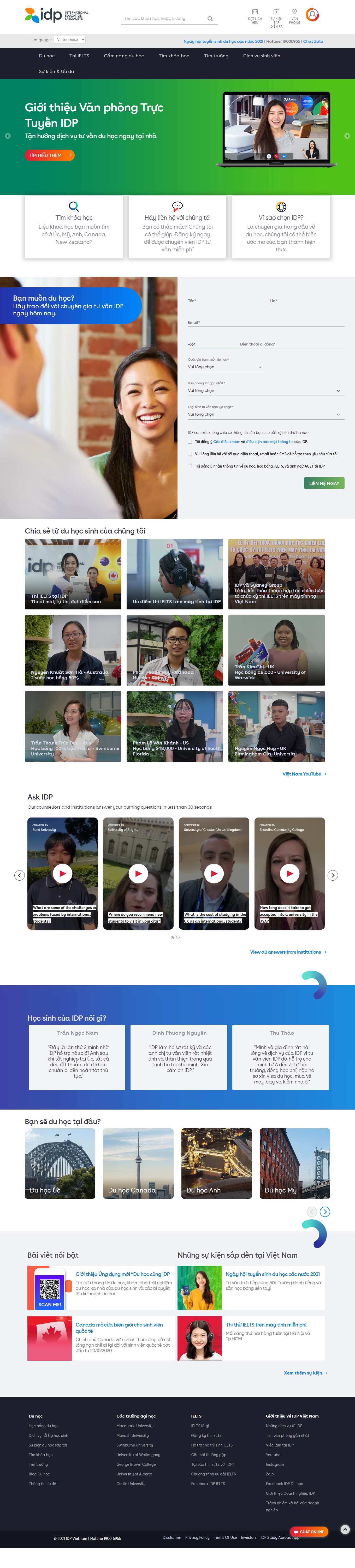Screen dimensions: 355x1568
Task: Open the Language dropdown
Action: (x=70, y=40)
